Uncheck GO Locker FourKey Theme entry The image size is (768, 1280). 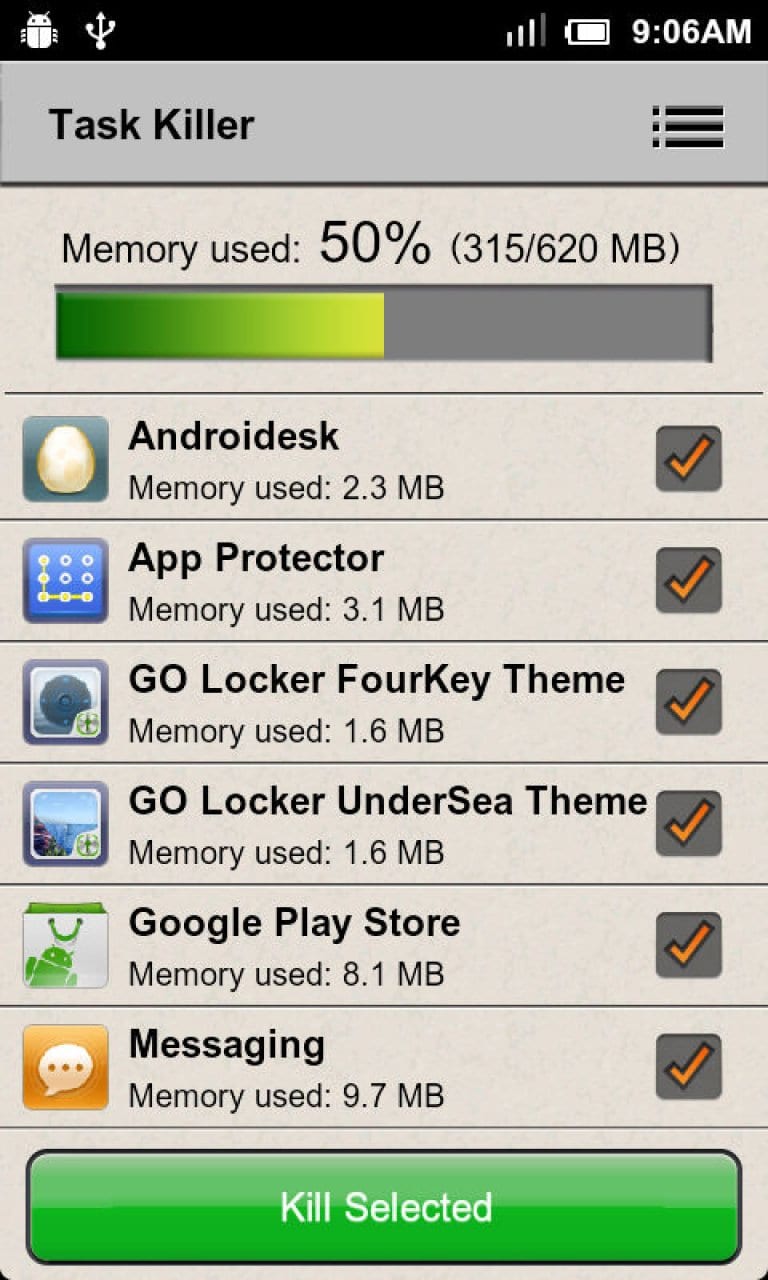[687, 702]
